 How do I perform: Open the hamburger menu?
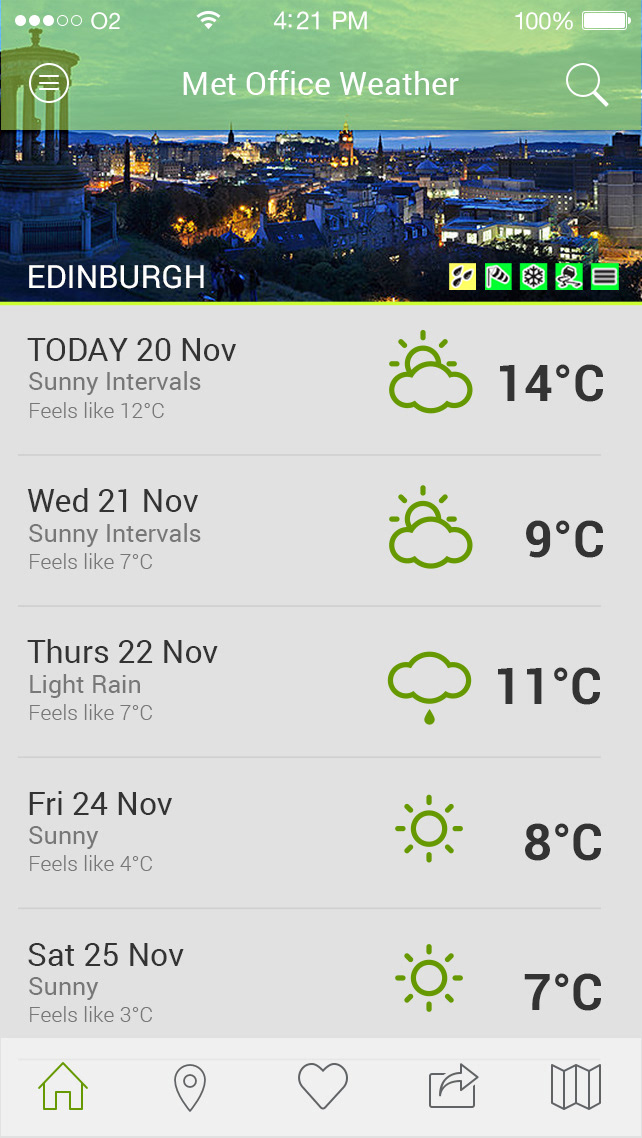point(49,83)
